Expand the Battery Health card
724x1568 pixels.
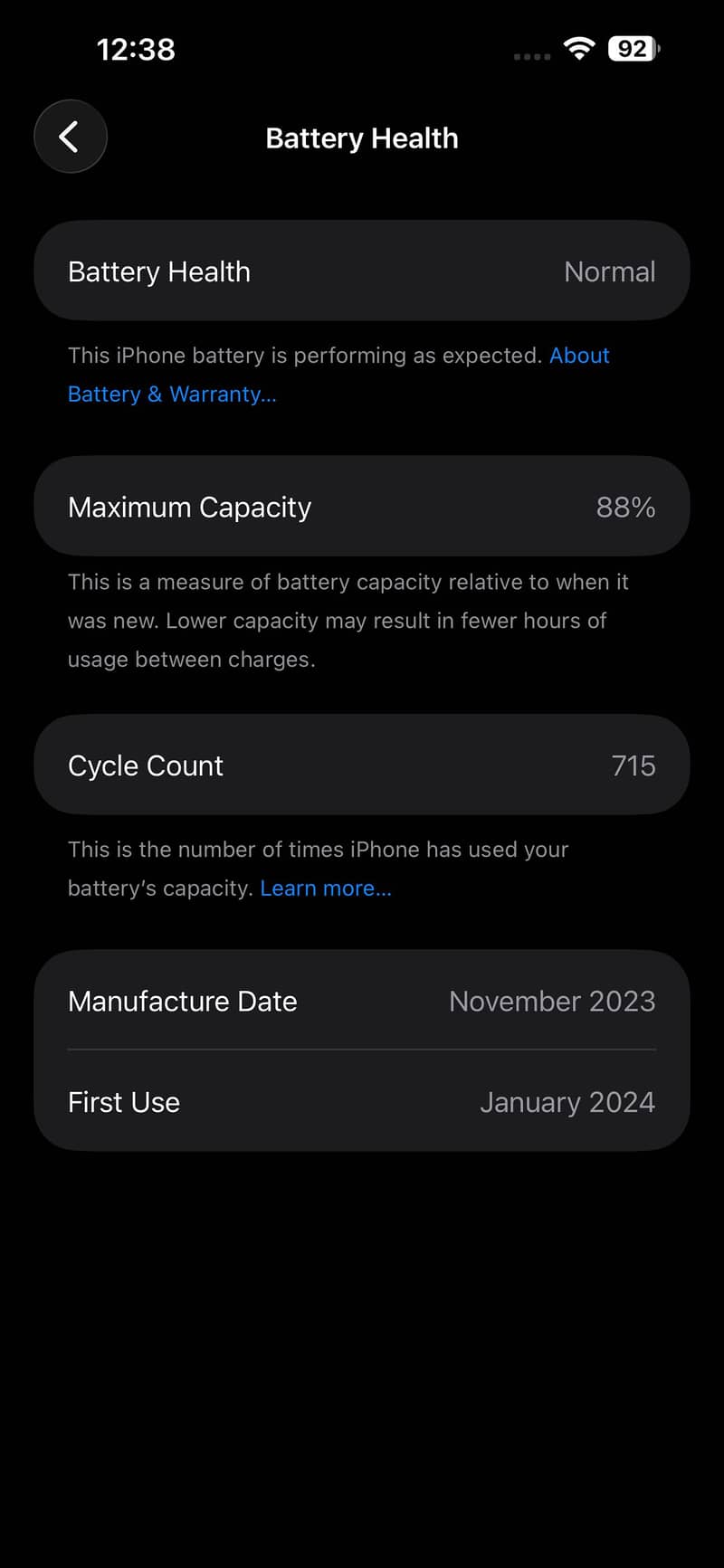click(x=362, y=271)
